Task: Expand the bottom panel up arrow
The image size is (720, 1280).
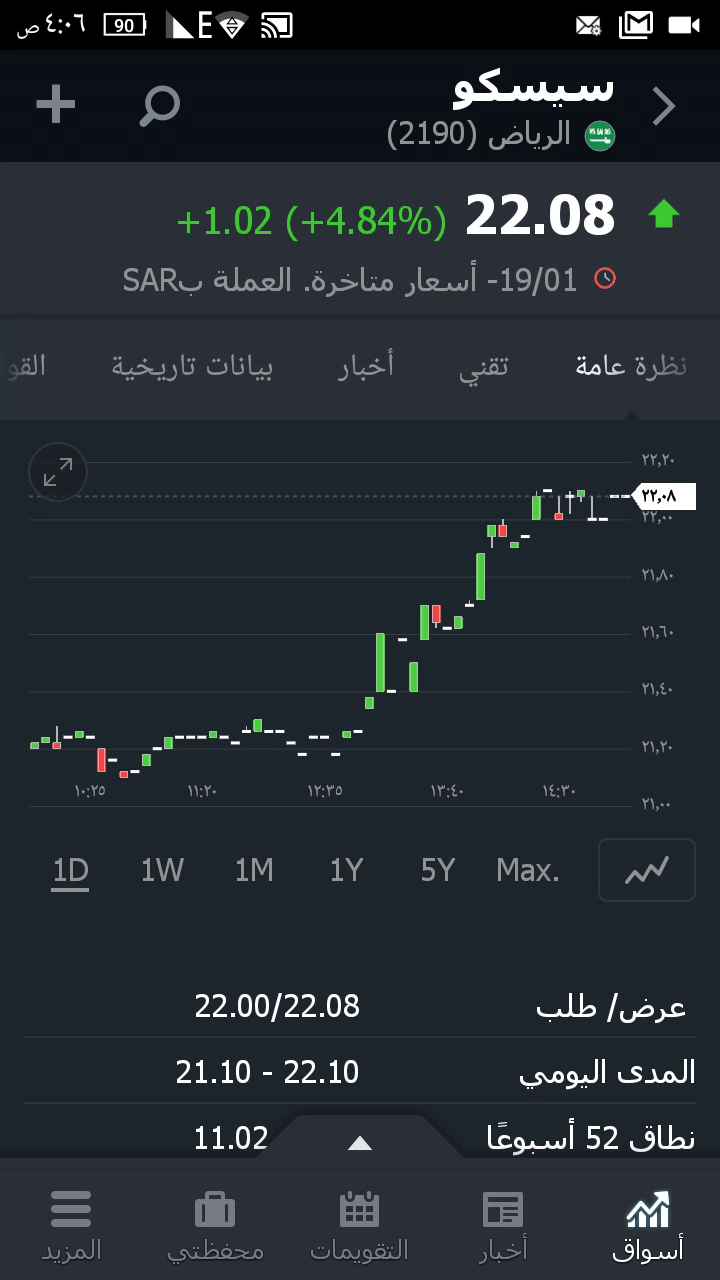Action: click(x=359, y=1143)
